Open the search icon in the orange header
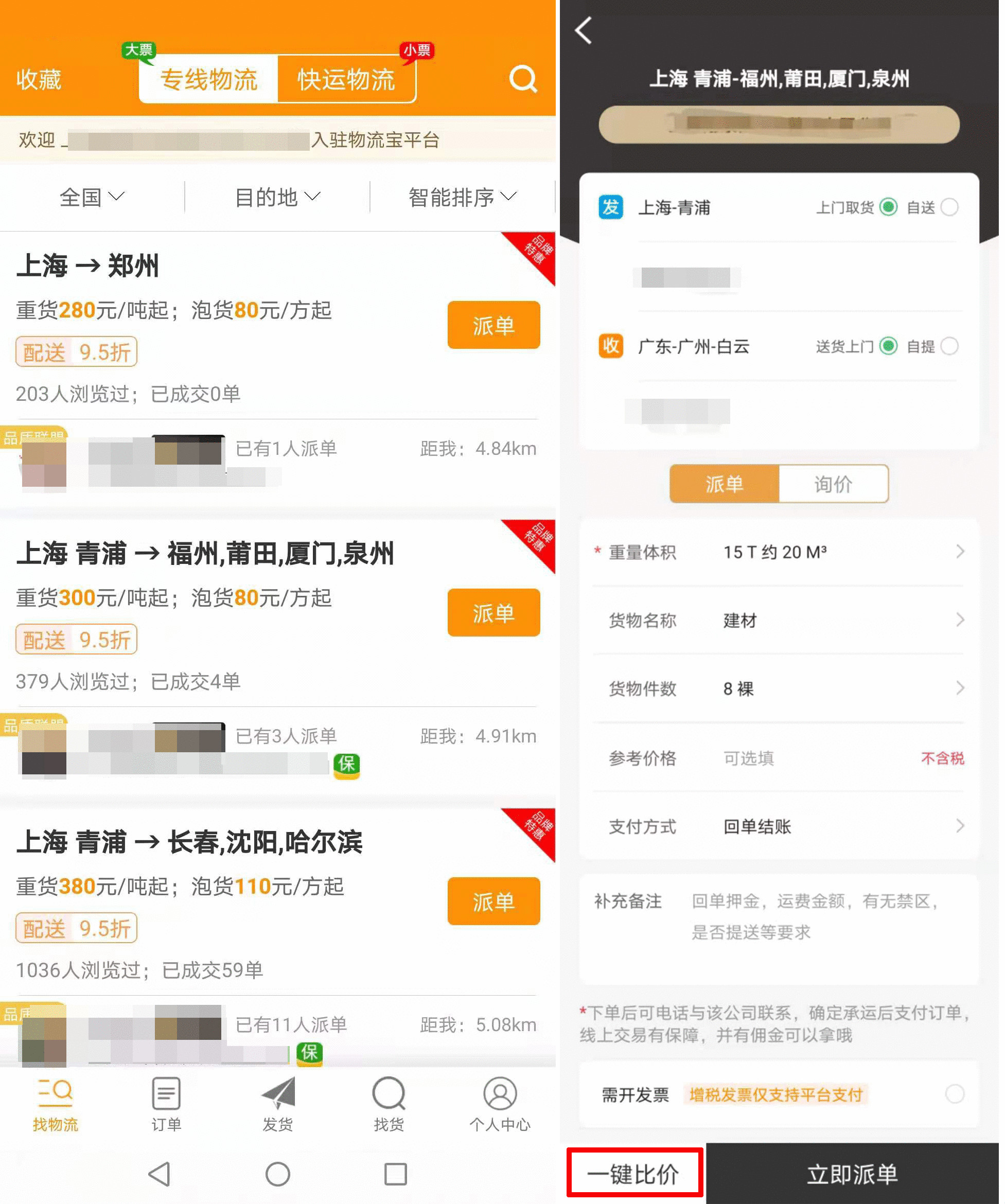The height and width of the screenshot is (1204, 1005). (523, 79)
